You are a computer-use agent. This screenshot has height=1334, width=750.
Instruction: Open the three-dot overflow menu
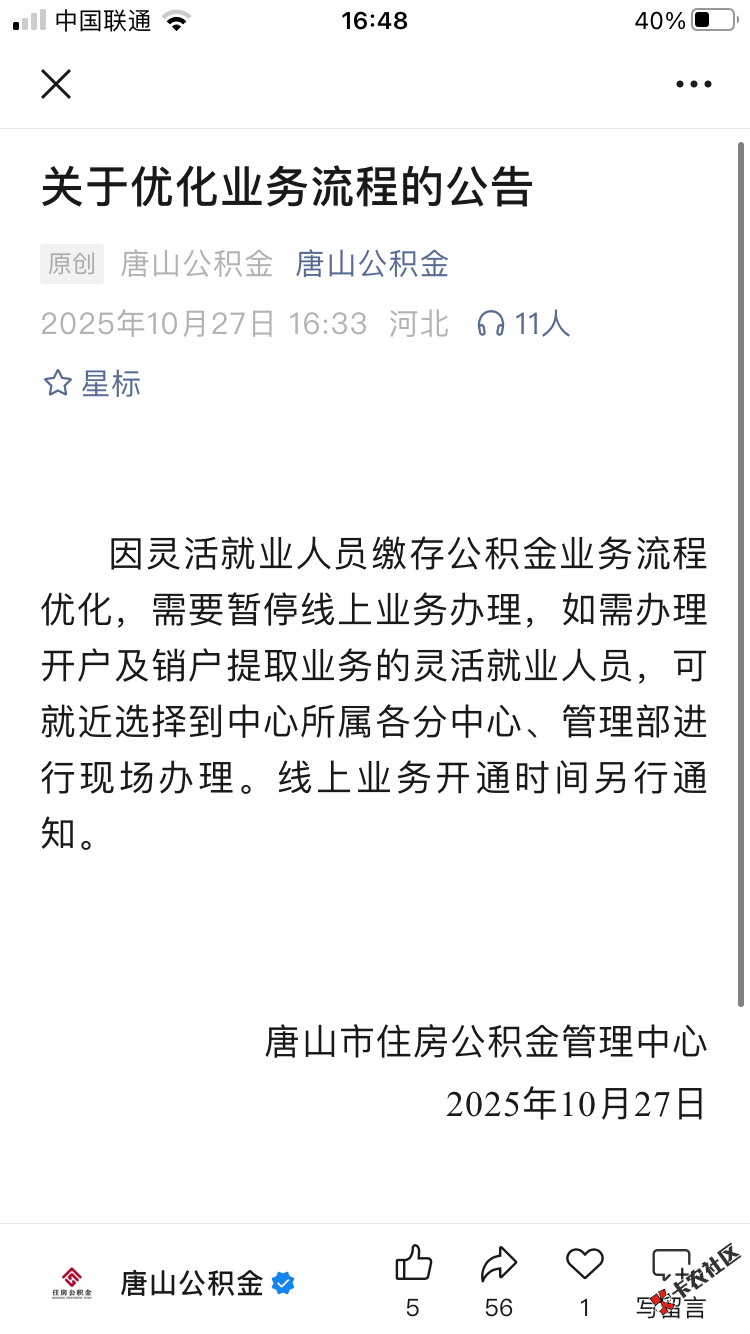[x=693, y=85]
